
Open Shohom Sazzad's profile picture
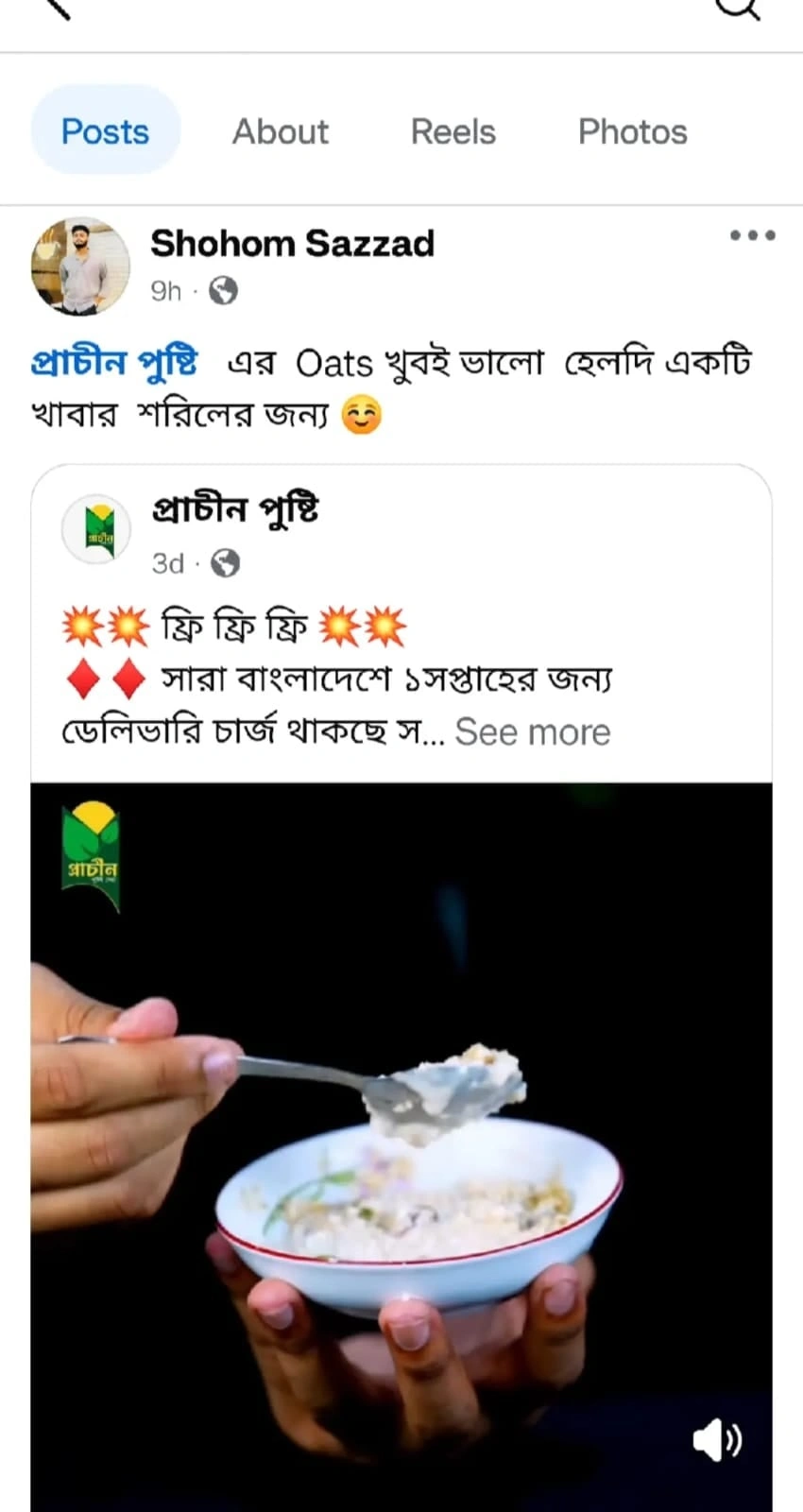point(81,266)
